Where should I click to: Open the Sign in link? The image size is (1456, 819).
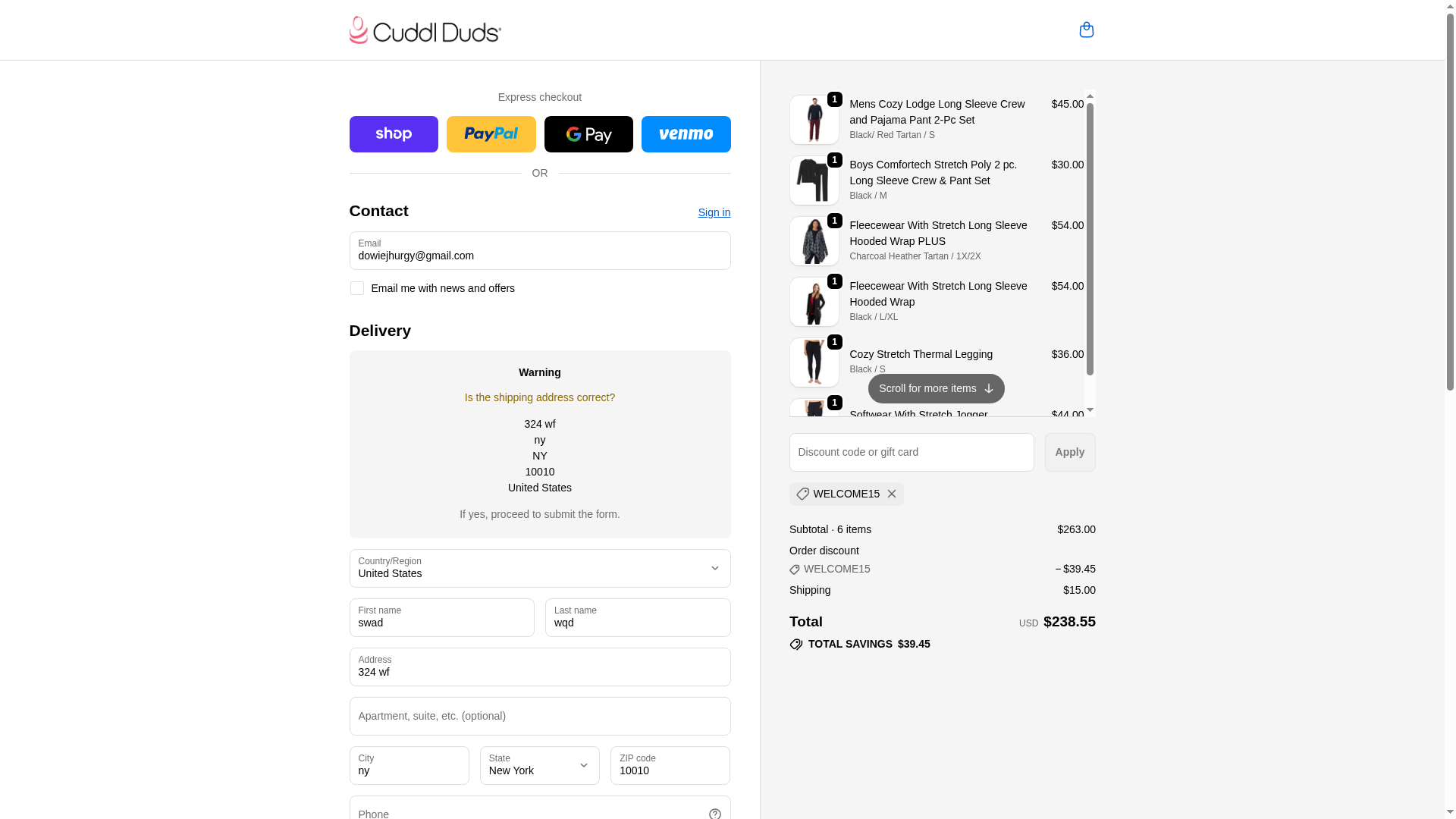(714, 212)
